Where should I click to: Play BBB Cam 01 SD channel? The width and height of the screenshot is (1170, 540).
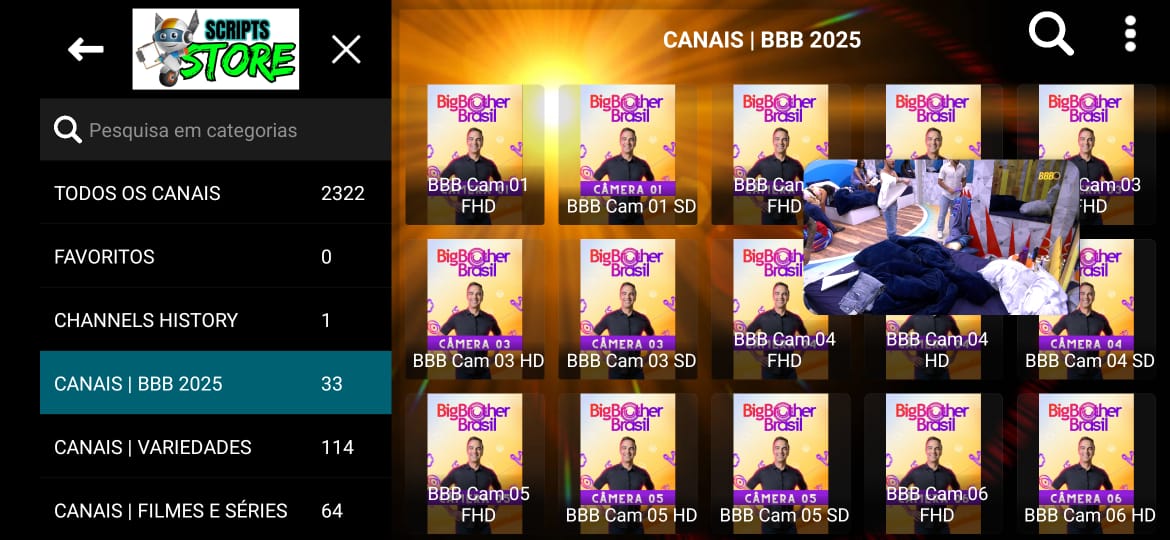(629, 154)
